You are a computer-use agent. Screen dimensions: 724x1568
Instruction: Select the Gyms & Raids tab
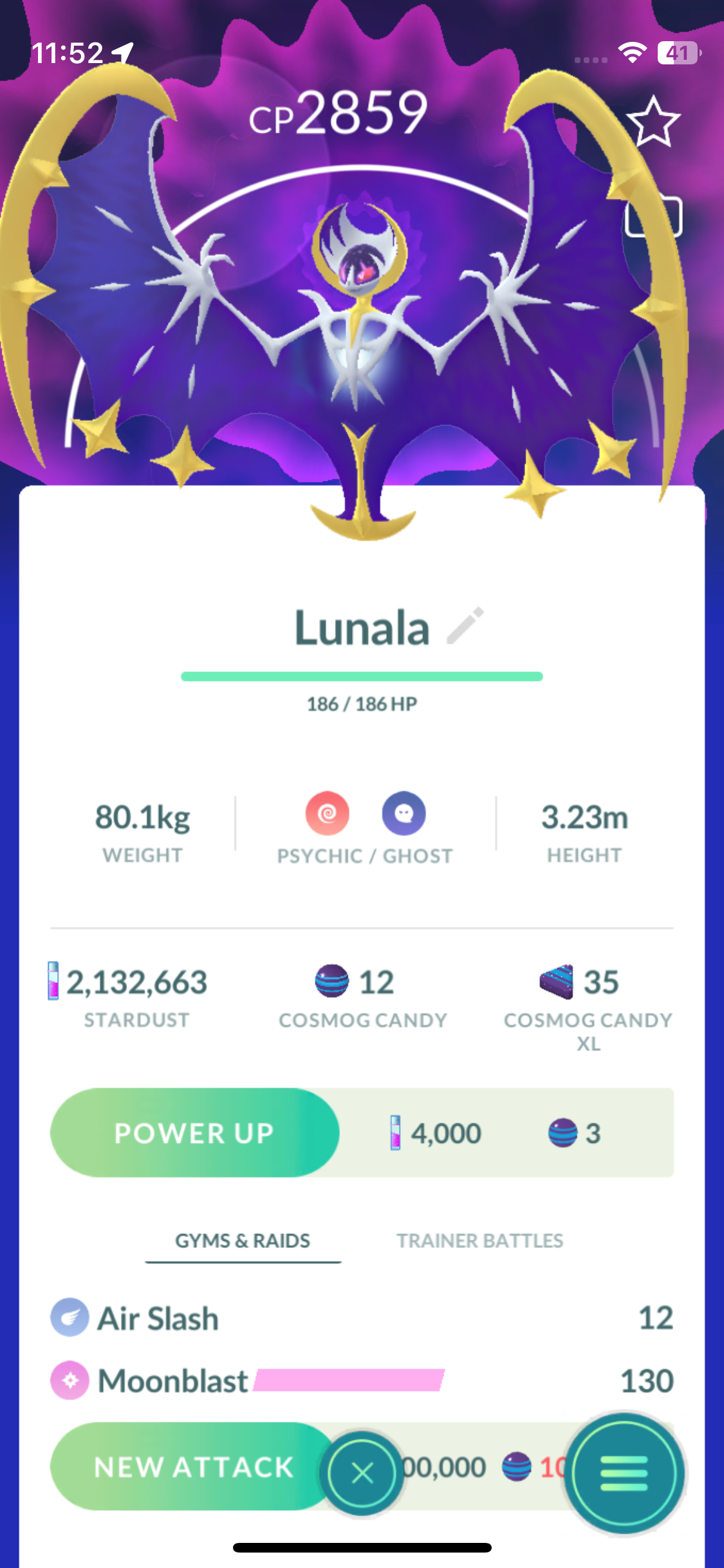pyautogui.click(x=243, y=1240)
